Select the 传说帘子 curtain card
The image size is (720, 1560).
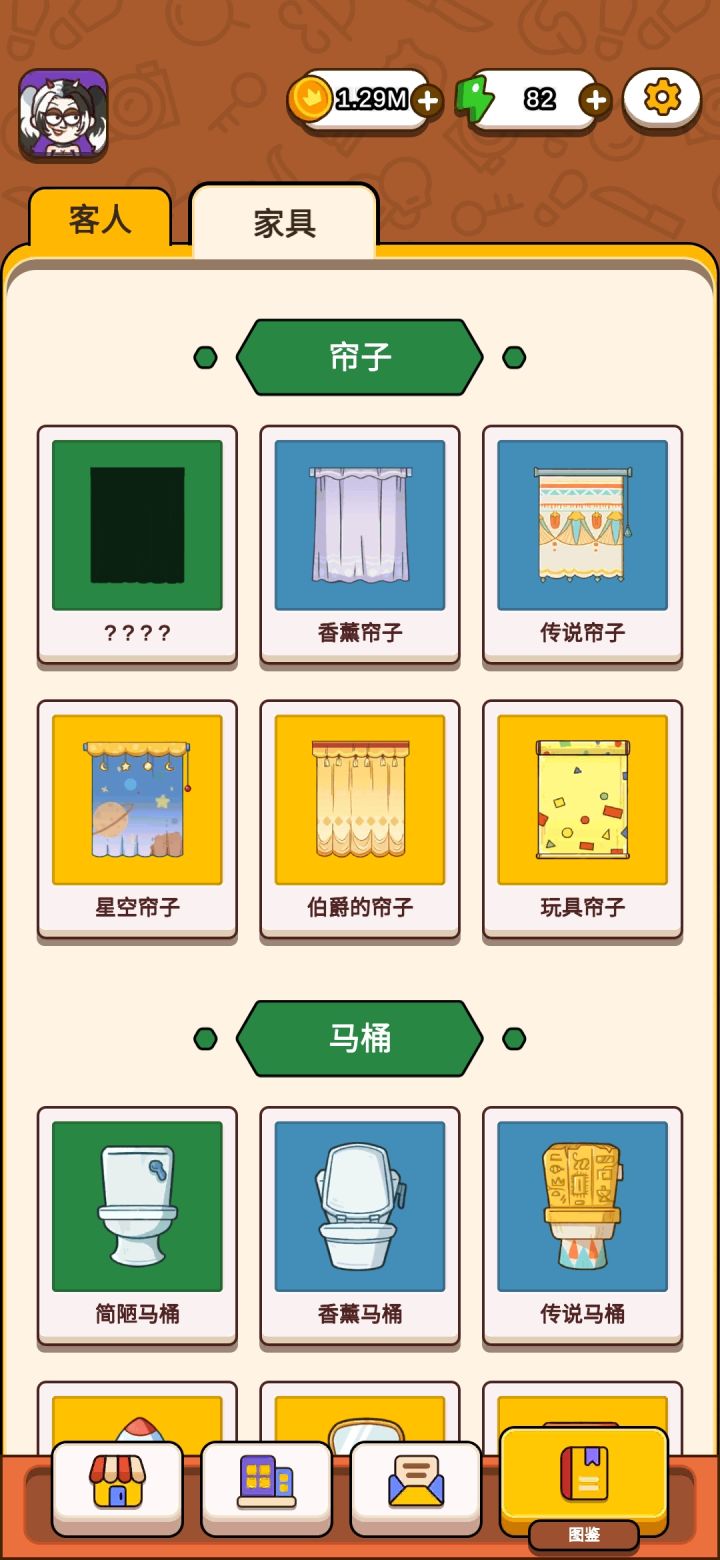(583, 545)
